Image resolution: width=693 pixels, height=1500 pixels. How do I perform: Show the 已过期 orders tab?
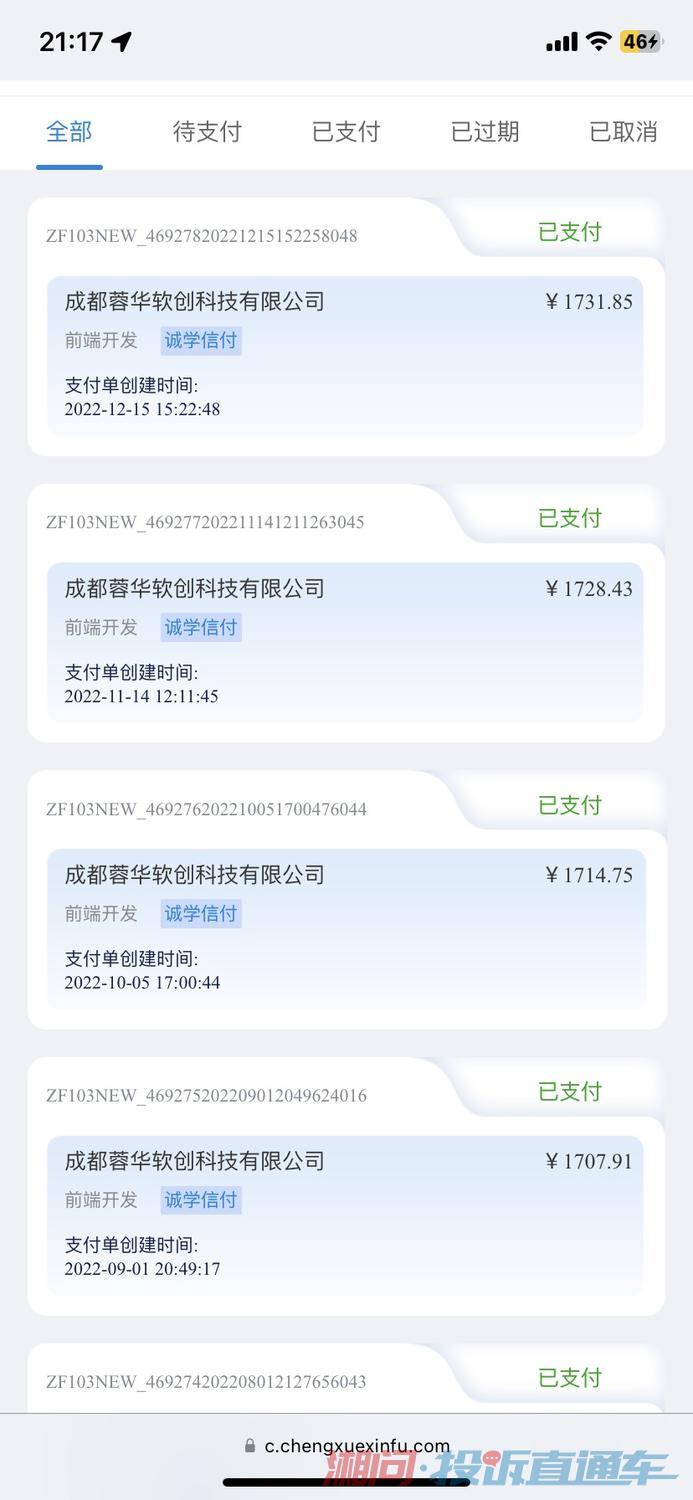pos(485,132)
